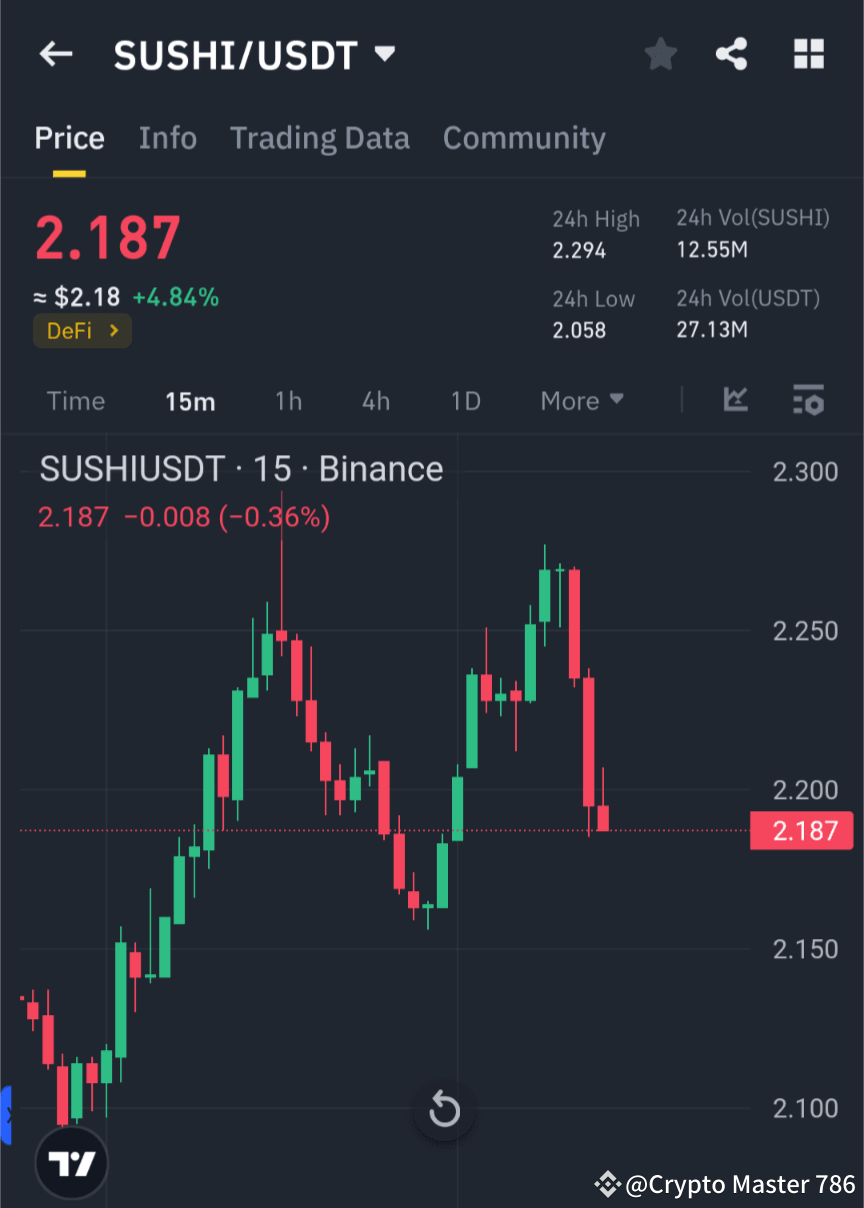
Task: Select the Time chart view option
Action: [x=75, y=400]
